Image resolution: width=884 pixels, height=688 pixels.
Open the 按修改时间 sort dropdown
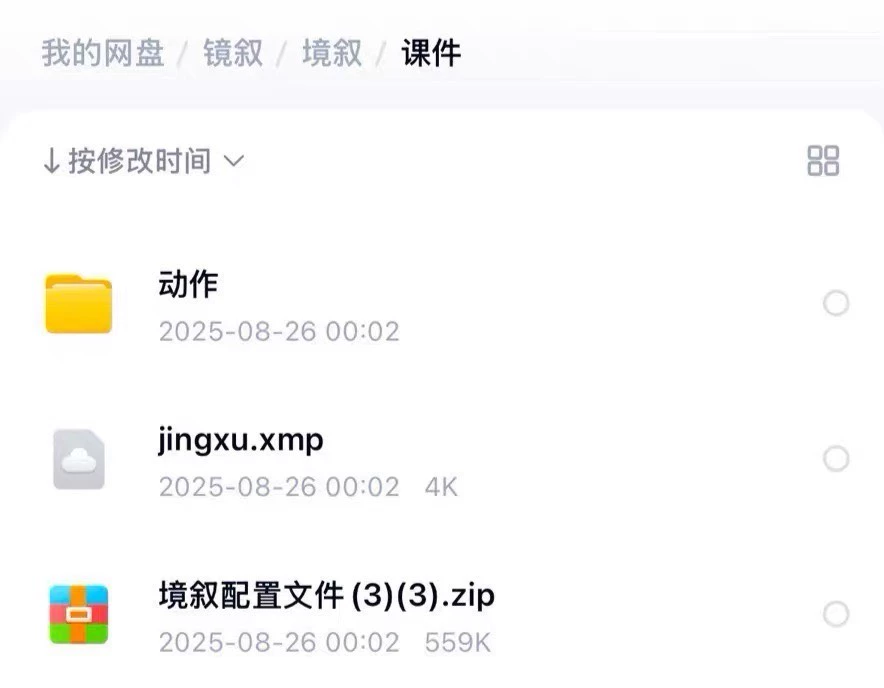click(x=143, y=161)
